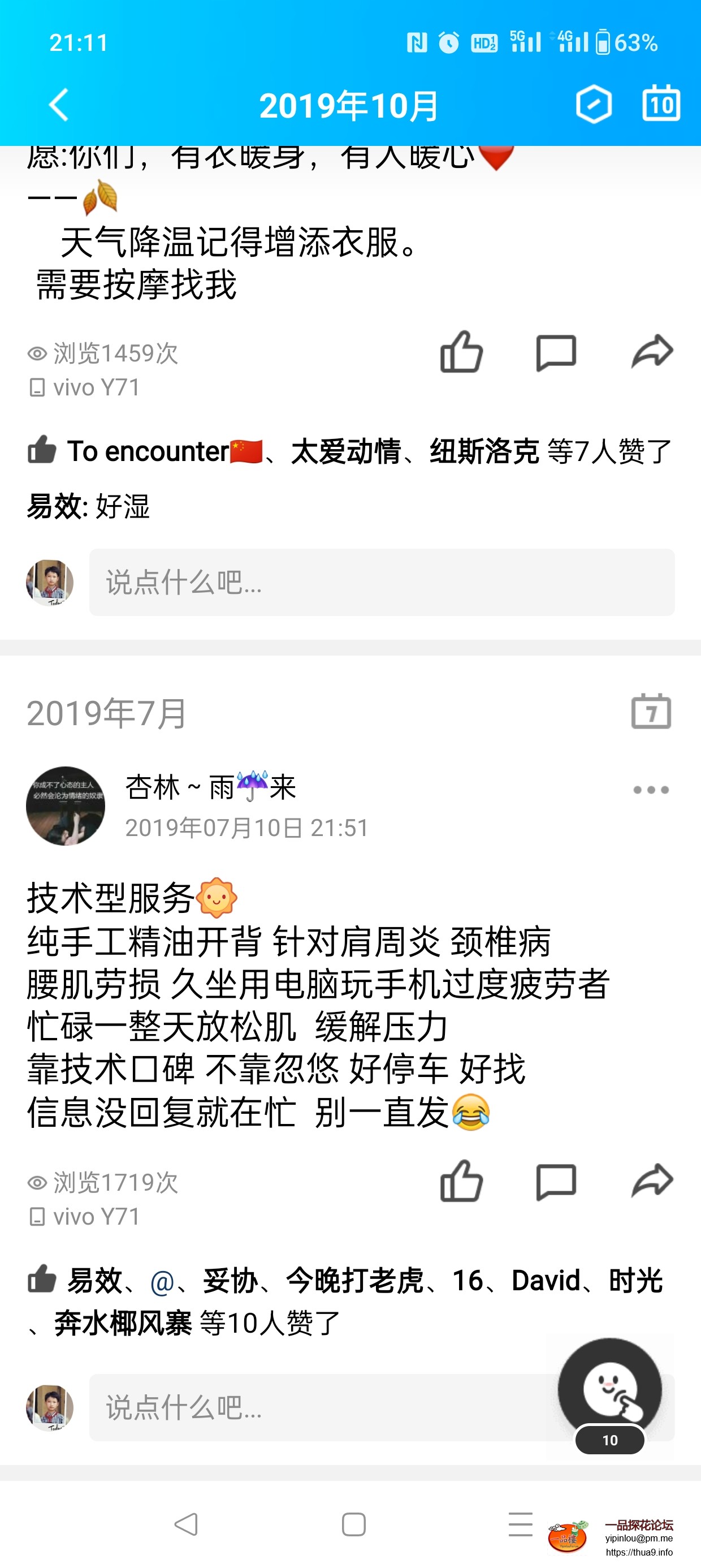
Task: Tap the comment field under 易效's comment
Action: tap(382, 583)
